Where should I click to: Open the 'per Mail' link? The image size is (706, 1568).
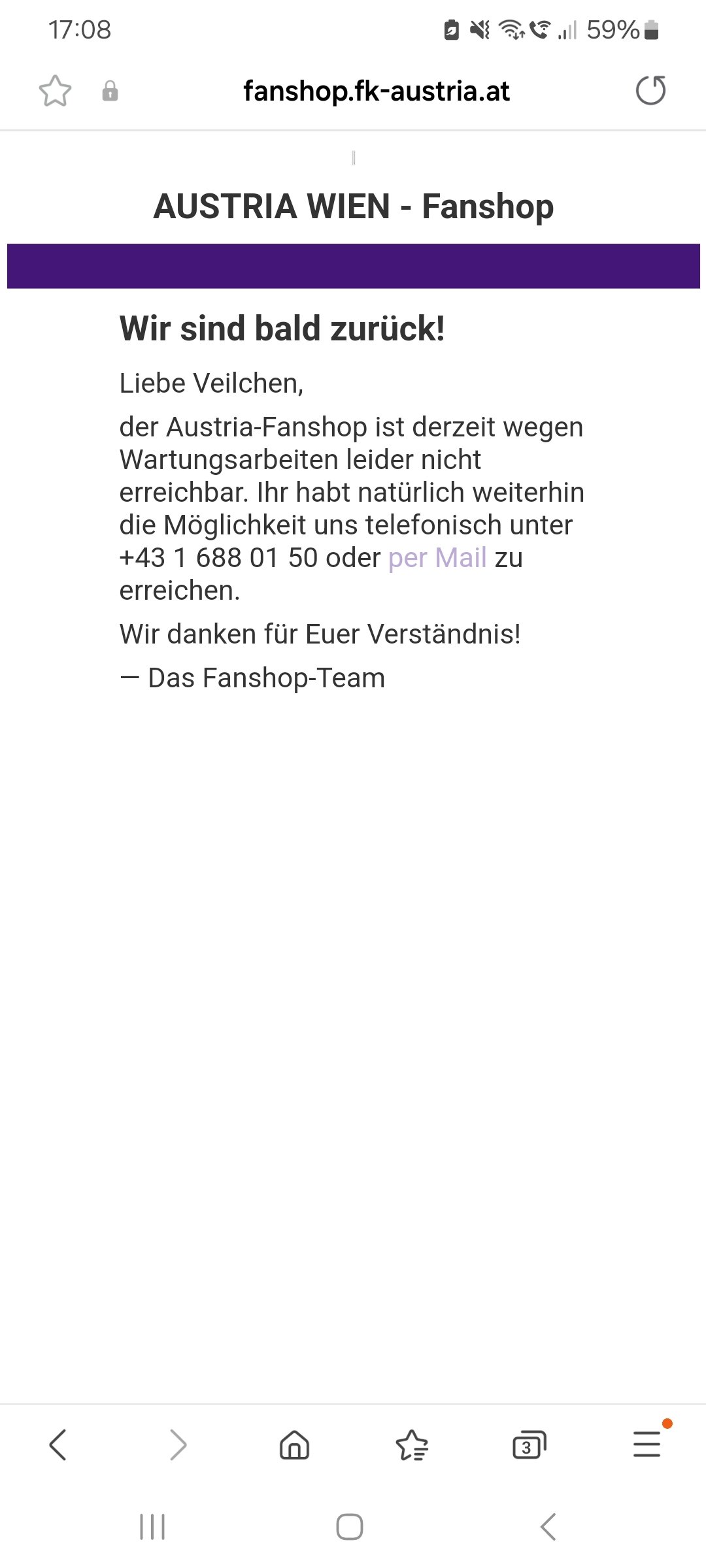point(437,557)
